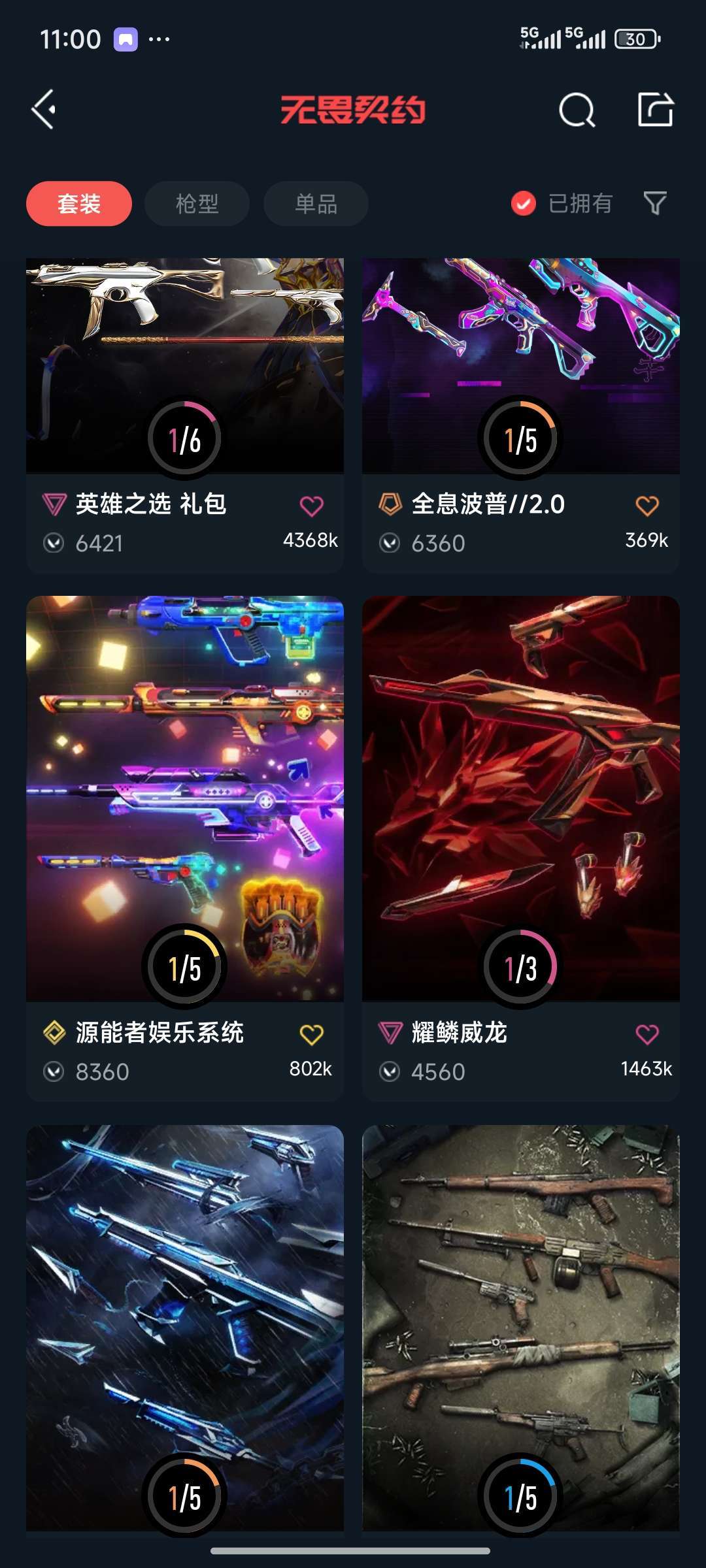
Task: Switch to the 枪型 tab
Action: [197, 204]
